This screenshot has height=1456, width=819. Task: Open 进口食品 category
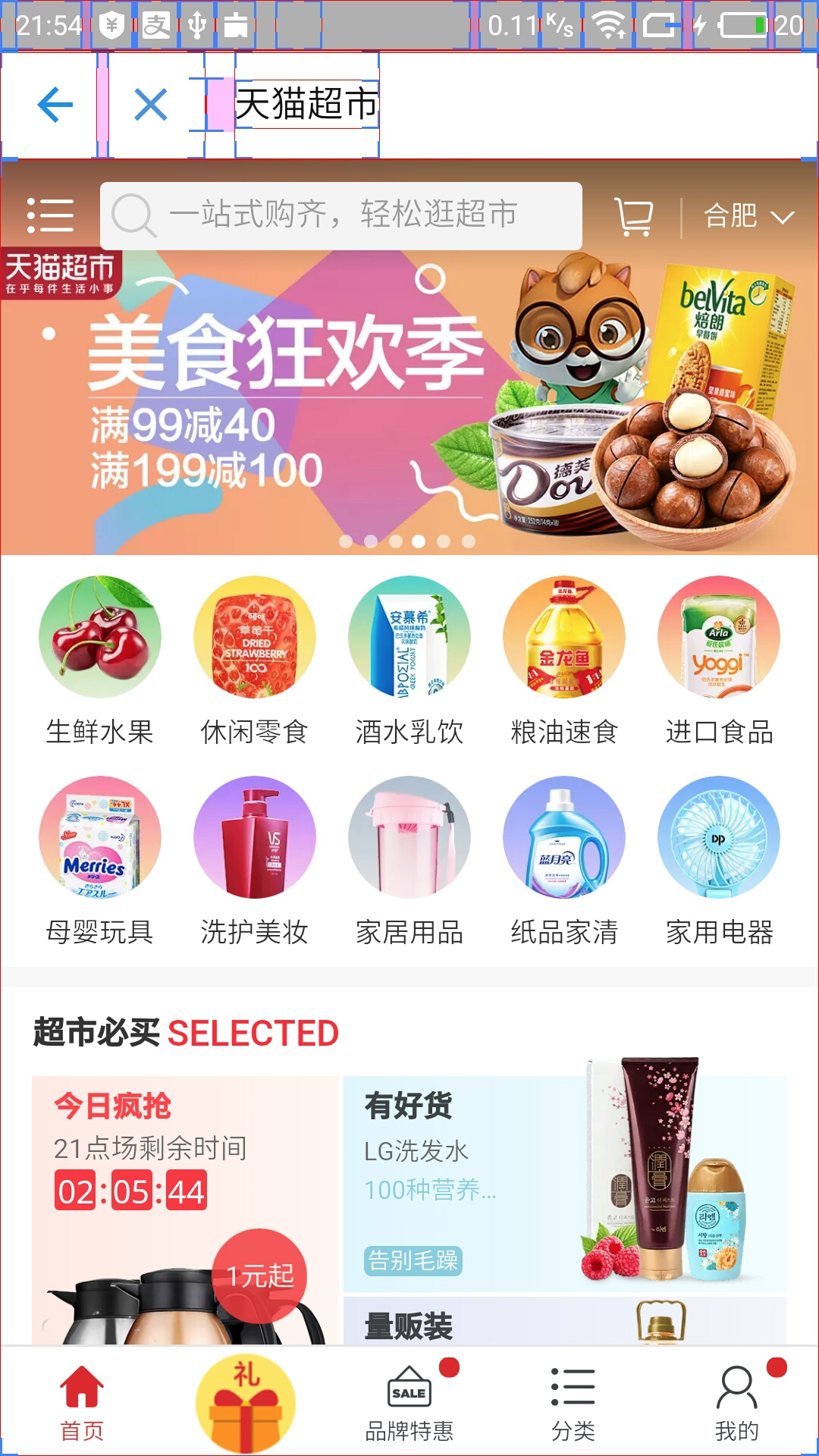[x=719, y=661]
